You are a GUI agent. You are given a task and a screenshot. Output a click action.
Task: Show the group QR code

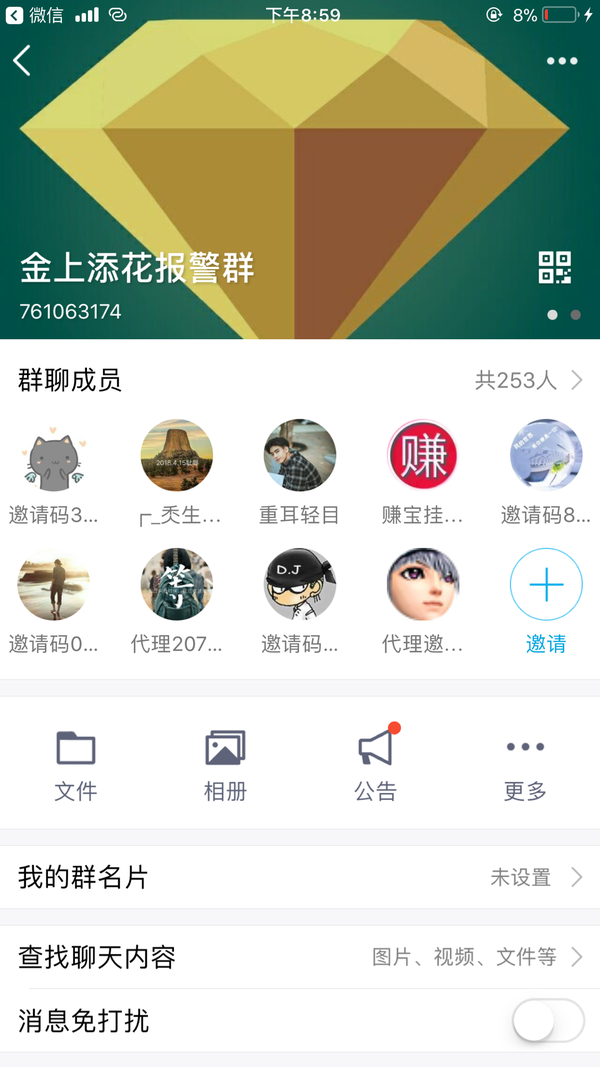555,268
